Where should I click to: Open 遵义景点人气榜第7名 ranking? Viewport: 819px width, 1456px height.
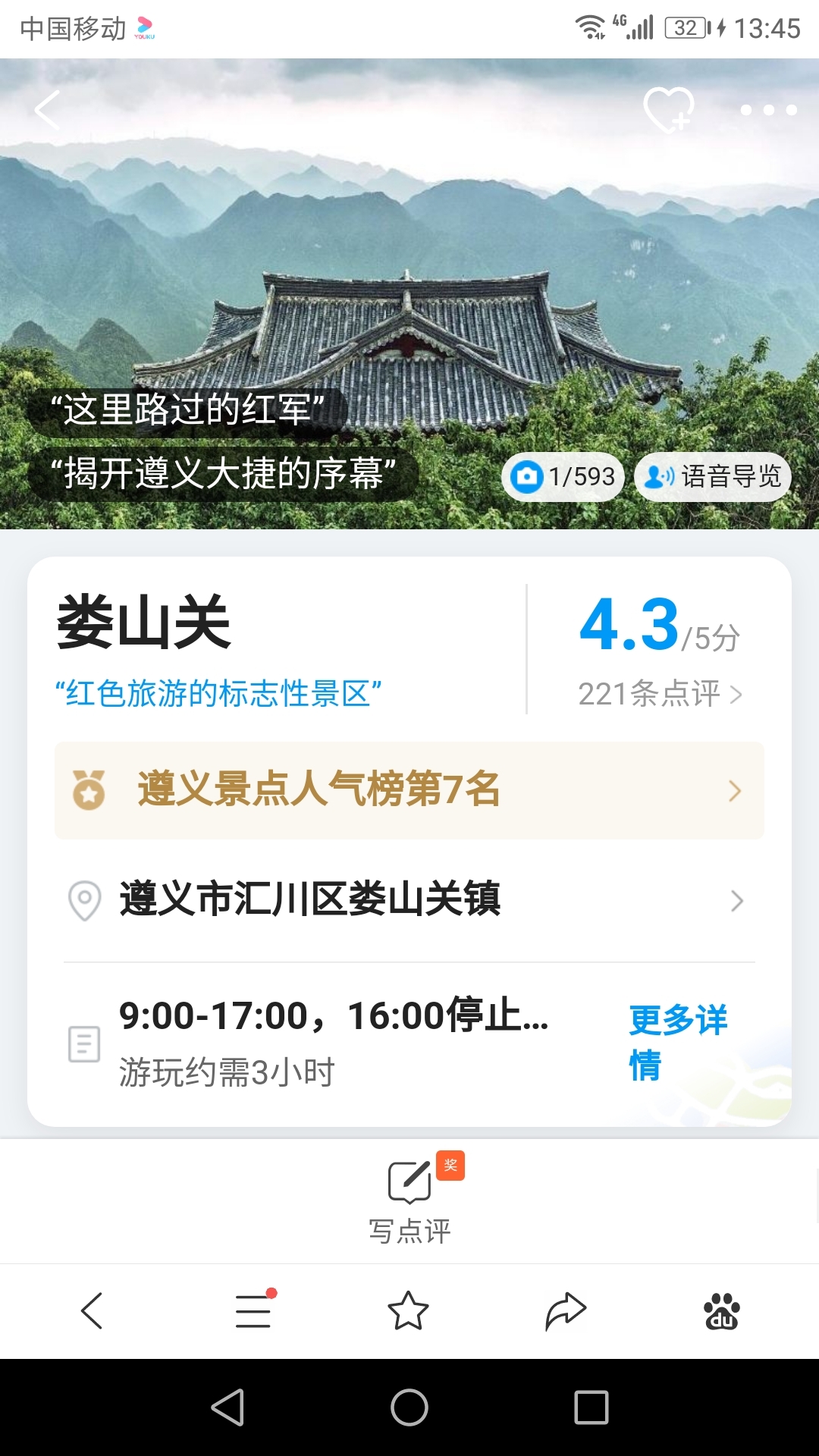click(x=409, y=790)
